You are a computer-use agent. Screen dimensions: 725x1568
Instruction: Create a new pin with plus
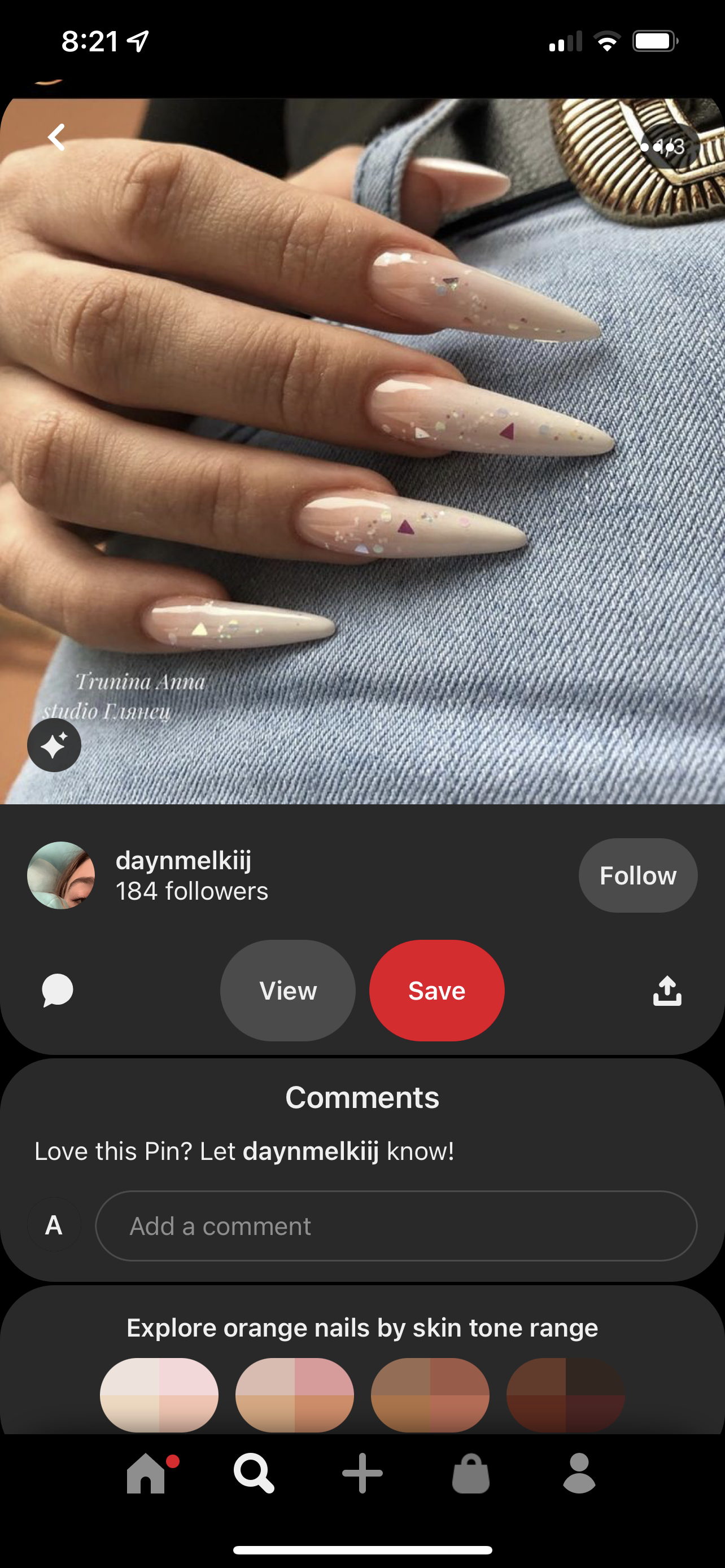coord(362,1473)
